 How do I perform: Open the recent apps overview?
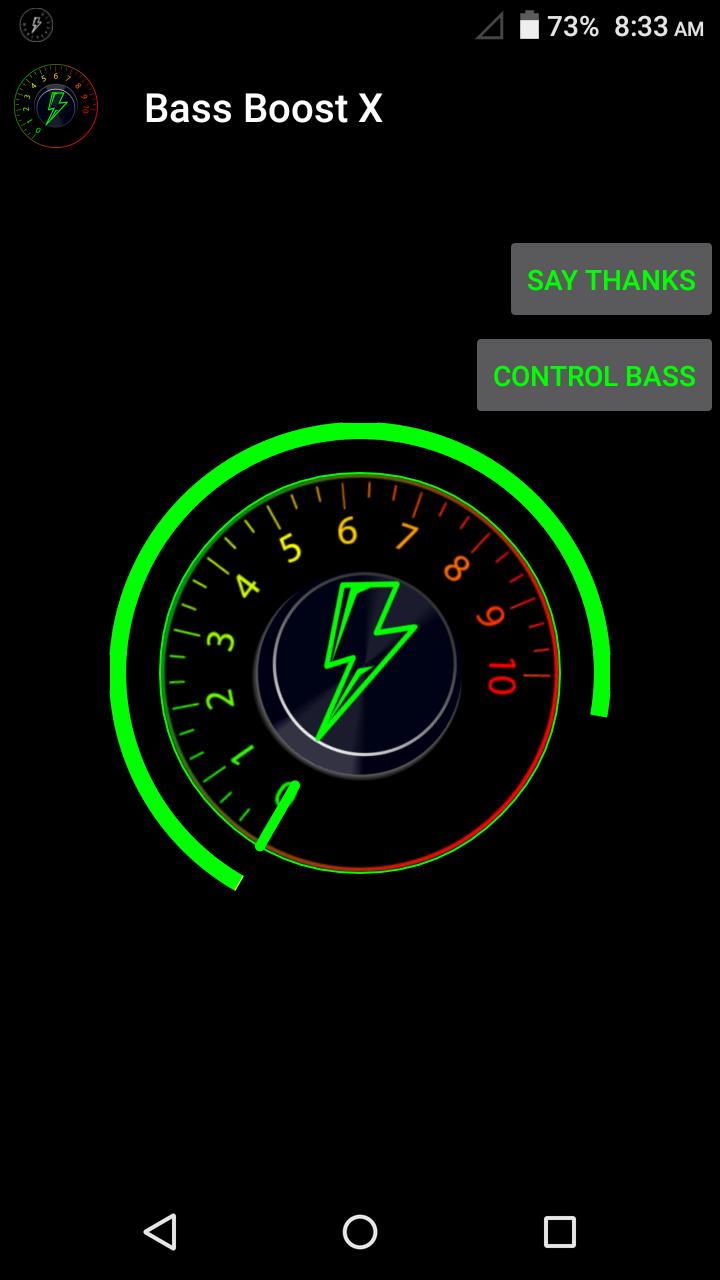tap(559, 1231)
